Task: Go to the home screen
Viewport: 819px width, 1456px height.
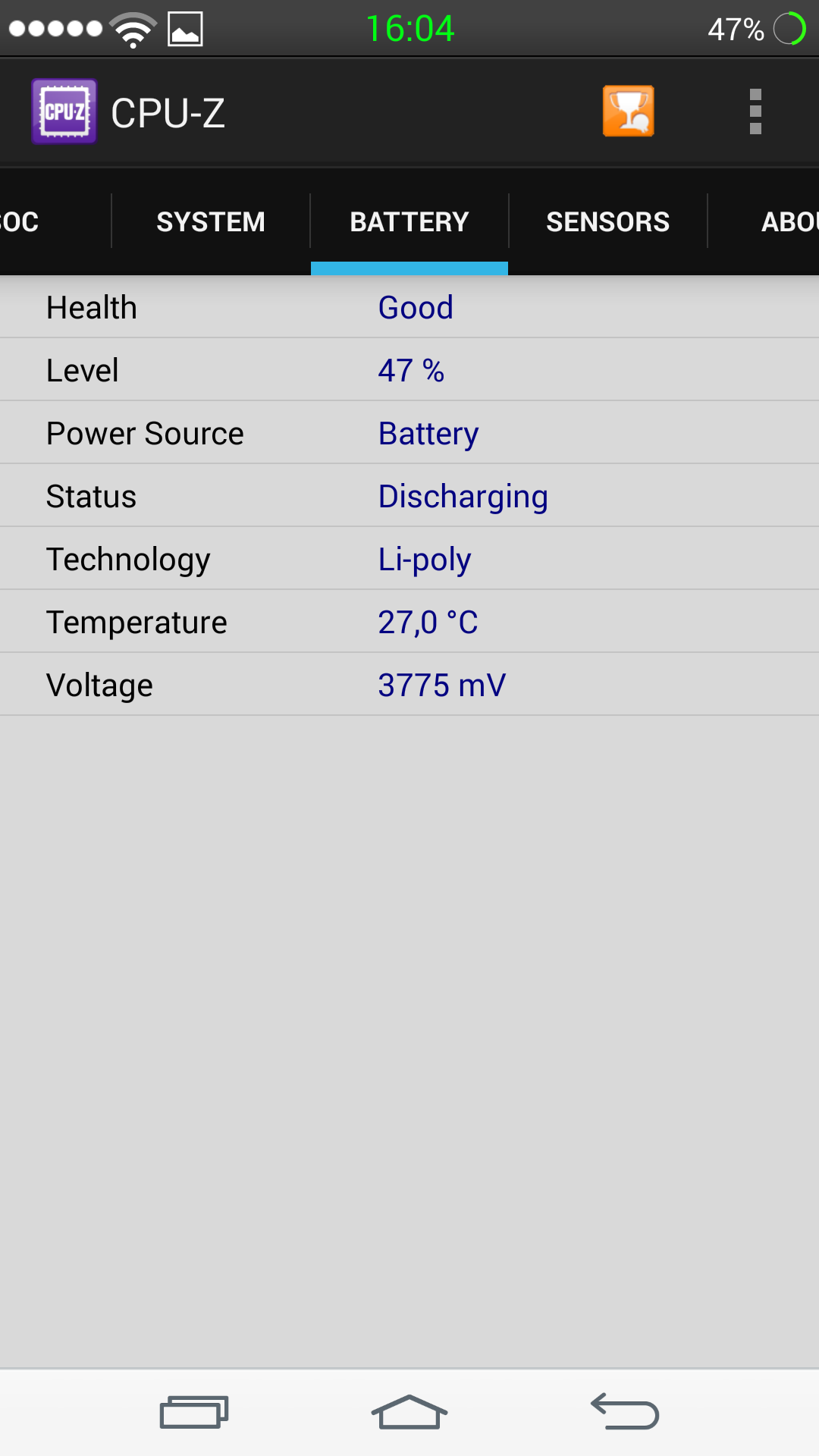Action: [409, 1412]
